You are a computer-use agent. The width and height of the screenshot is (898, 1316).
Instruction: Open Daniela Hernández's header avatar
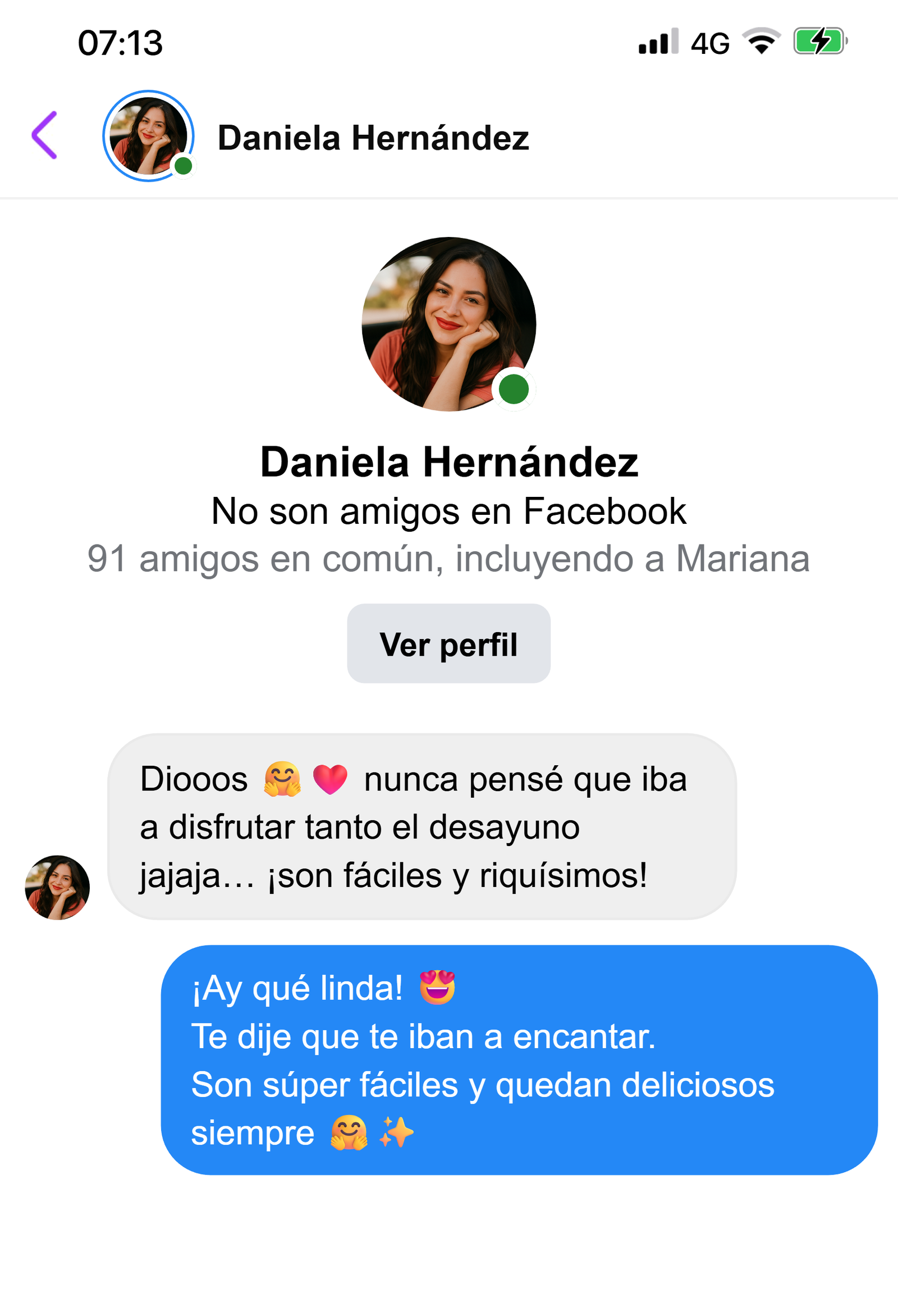[x=148, y=136]
